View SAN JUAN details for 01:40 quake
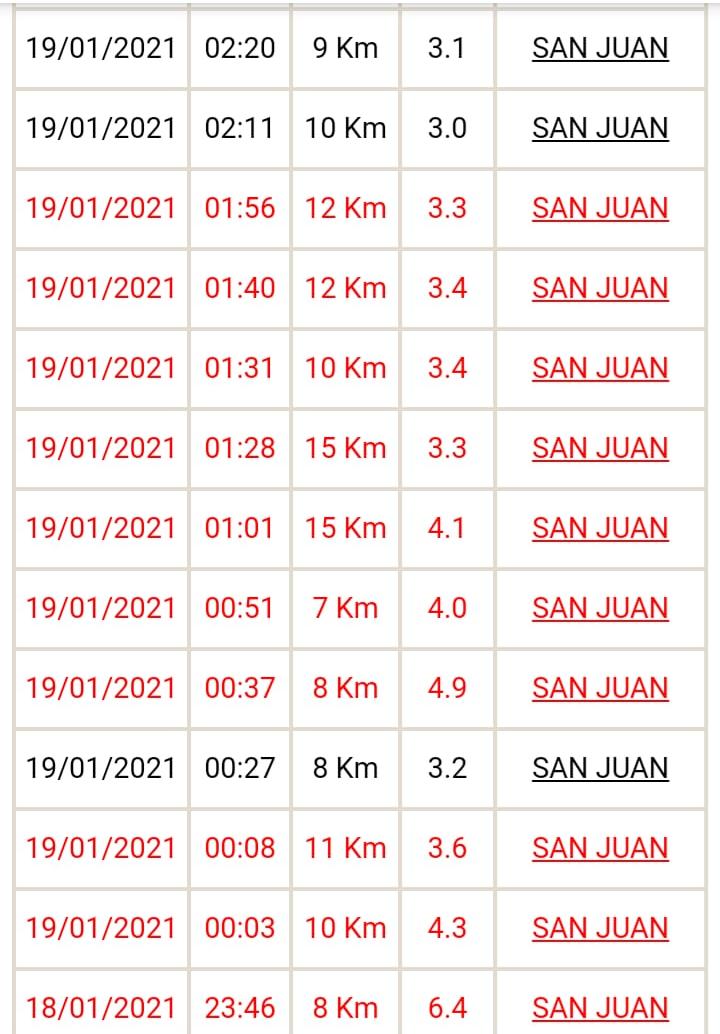 click(600, 288)
